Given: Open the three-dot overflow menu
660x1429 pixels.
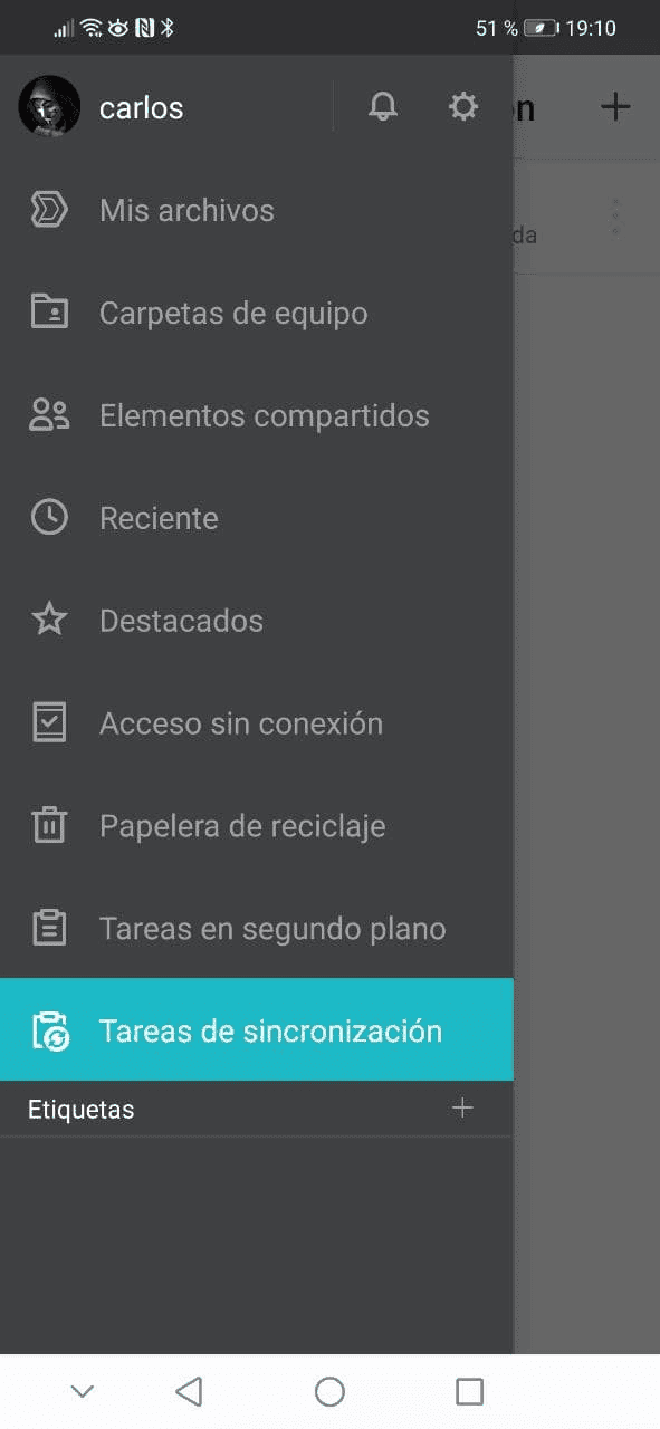Looking at the screenshot, I should 616,217.
